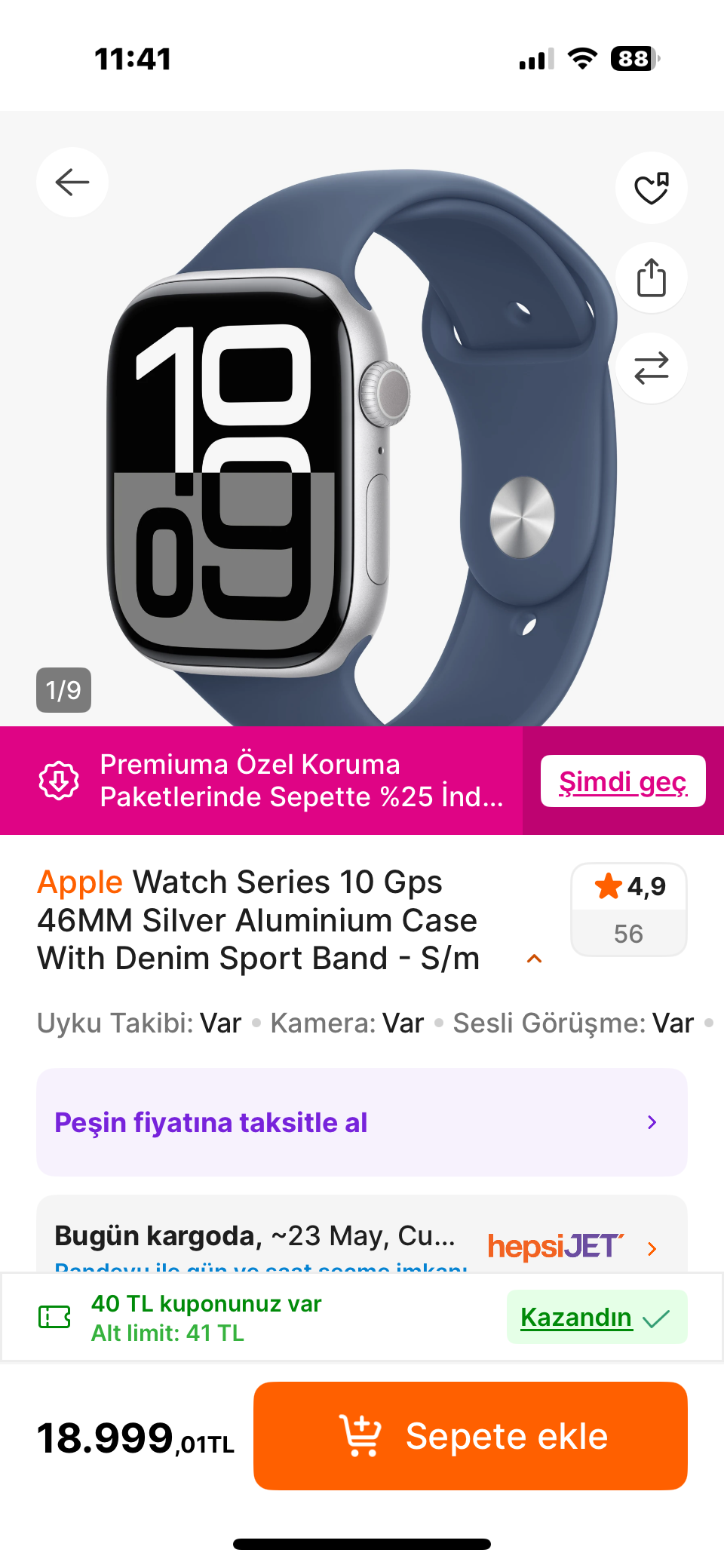Tap the Kazandın coupon button
Image resolution: width=724 pixels, height=1568 pixels.
coord(597,1317)
